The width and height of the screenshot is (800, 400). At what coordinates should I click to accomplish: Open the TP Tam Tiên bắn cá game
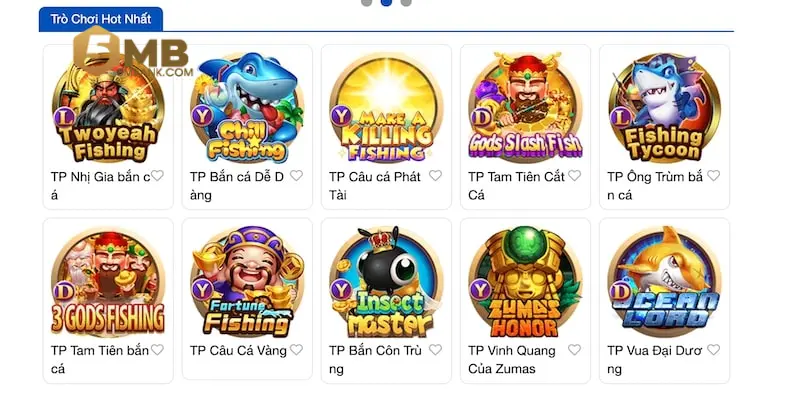click(x=108, y=283)
